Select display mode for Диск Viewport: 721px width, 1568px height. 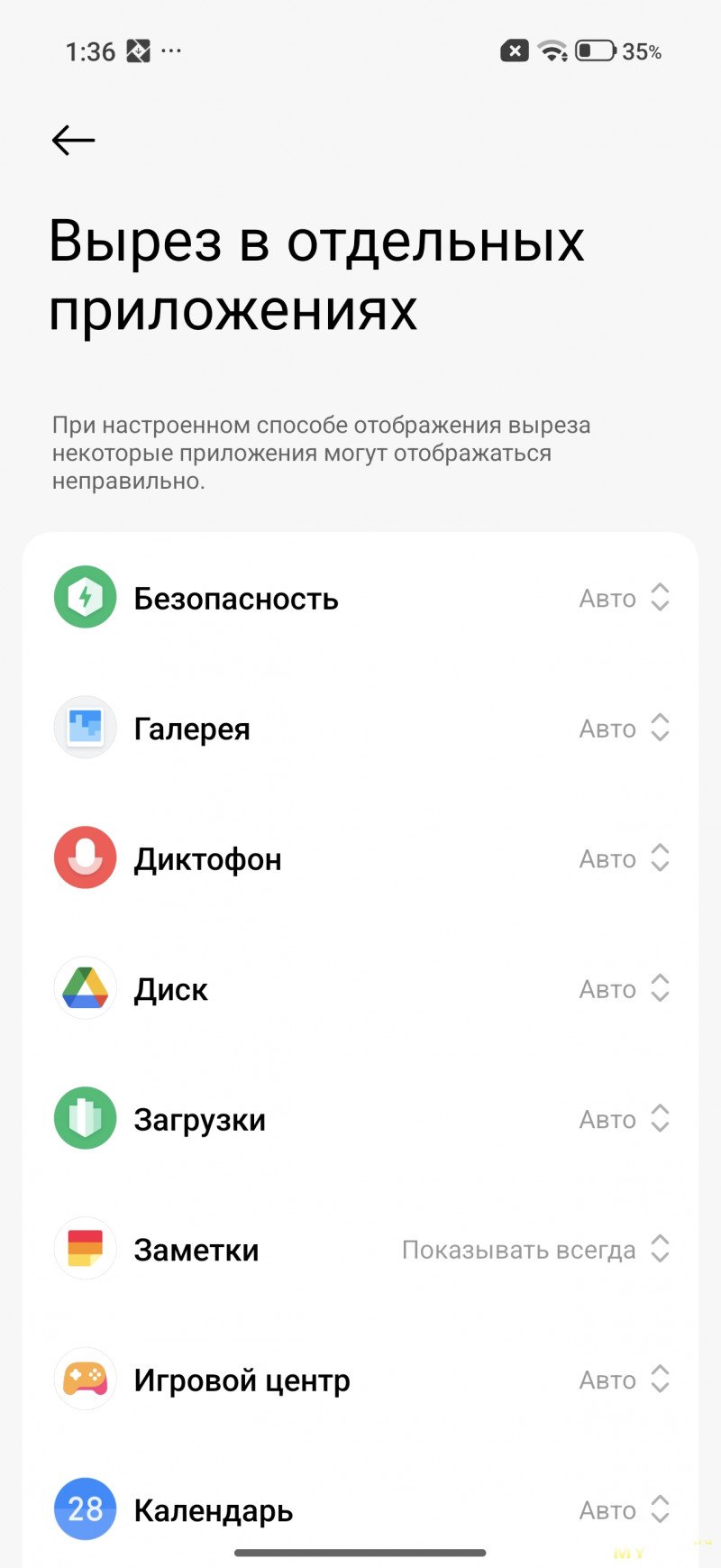point(624,989)
